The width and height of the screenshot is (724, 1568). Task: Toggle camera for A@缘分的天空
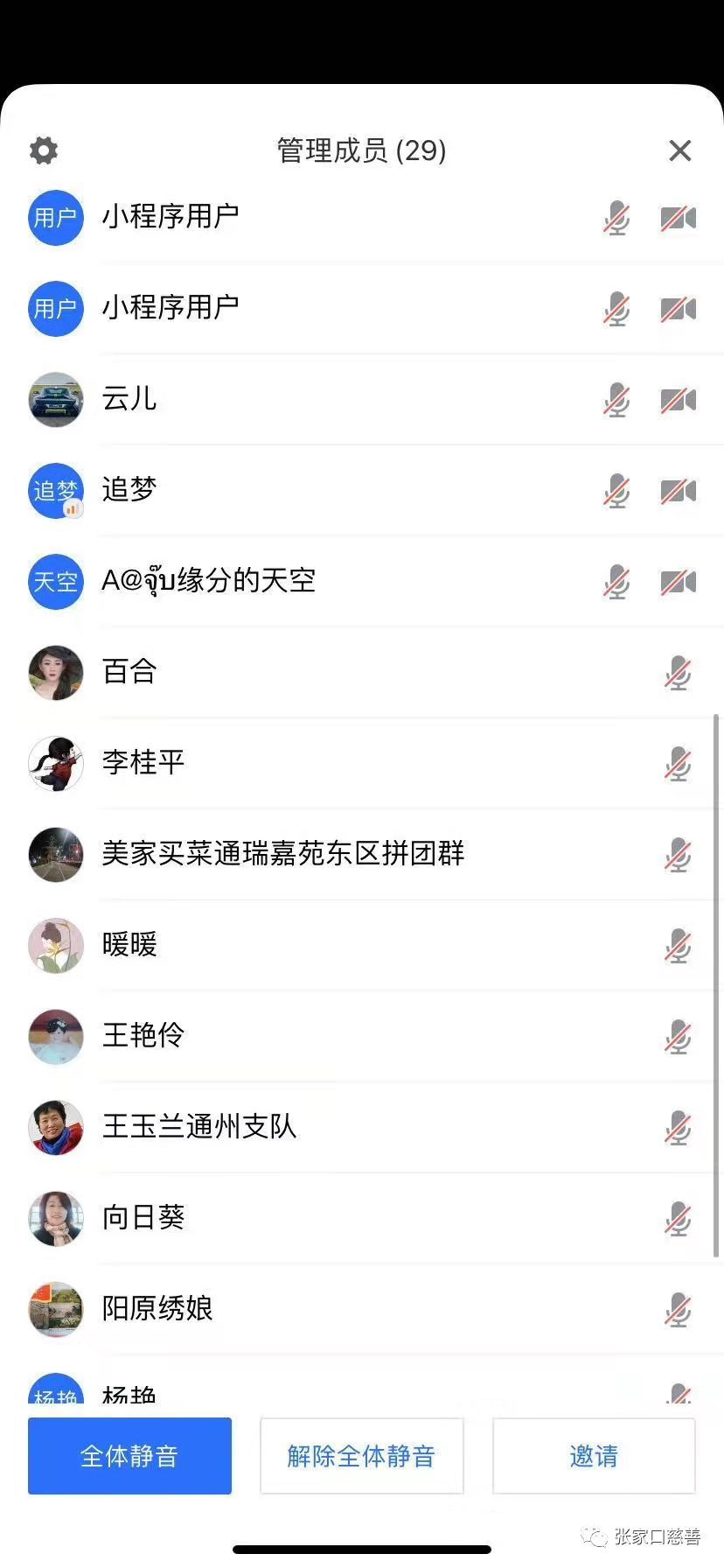point(678,582)
